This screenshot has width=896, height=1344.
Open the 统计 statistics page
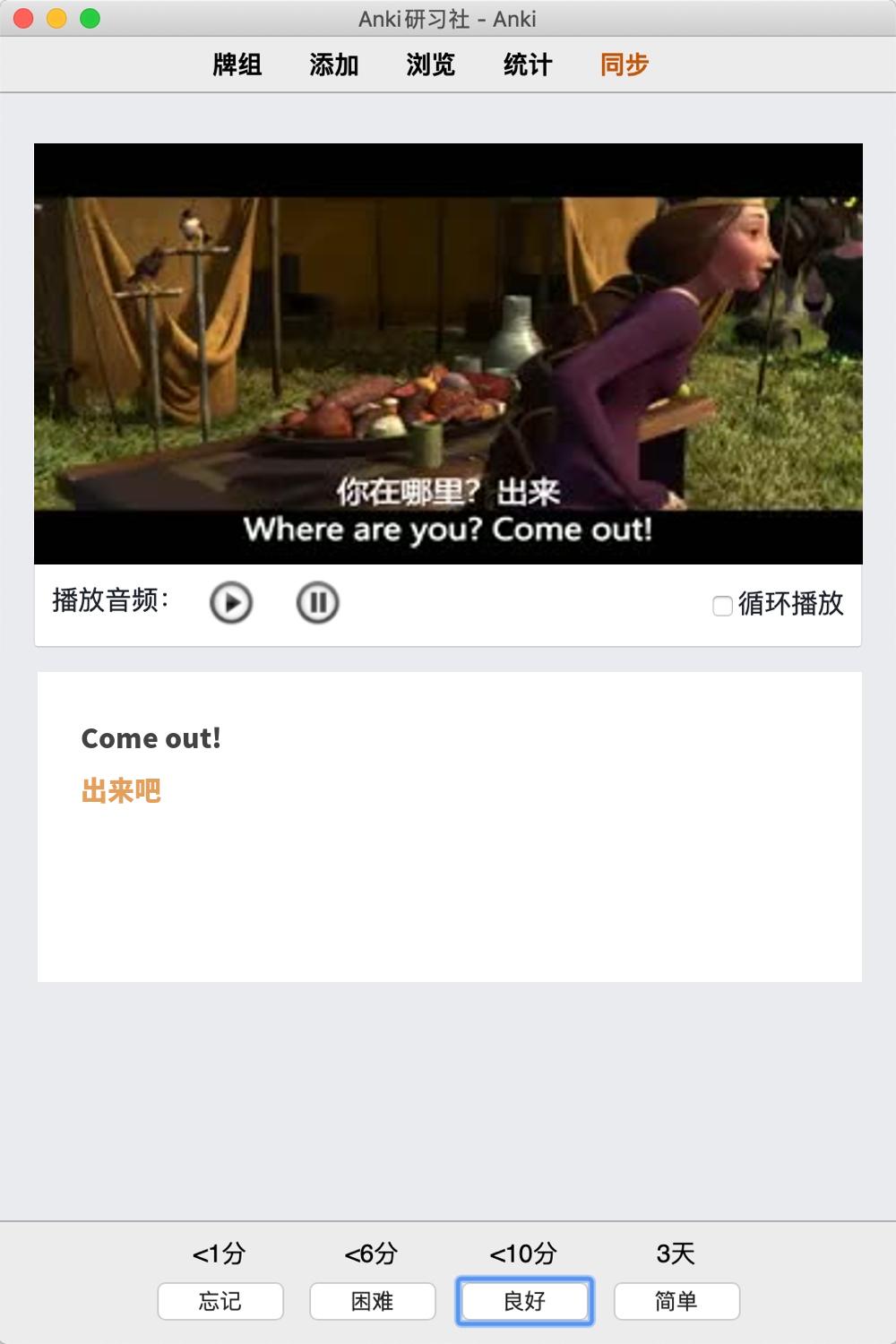coord(527,65)
